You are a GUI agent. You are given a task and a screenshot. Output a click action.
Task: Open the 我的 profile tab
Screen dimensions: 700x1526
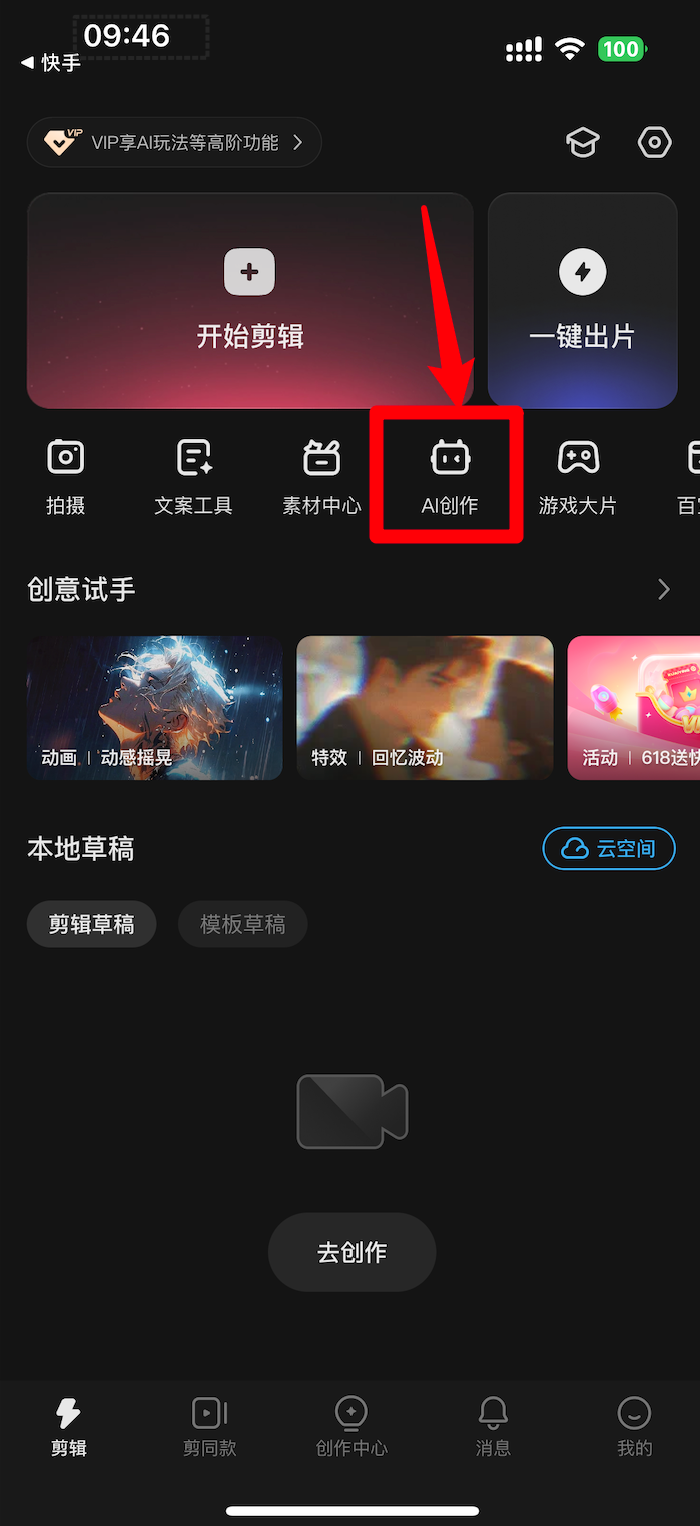634,1426
